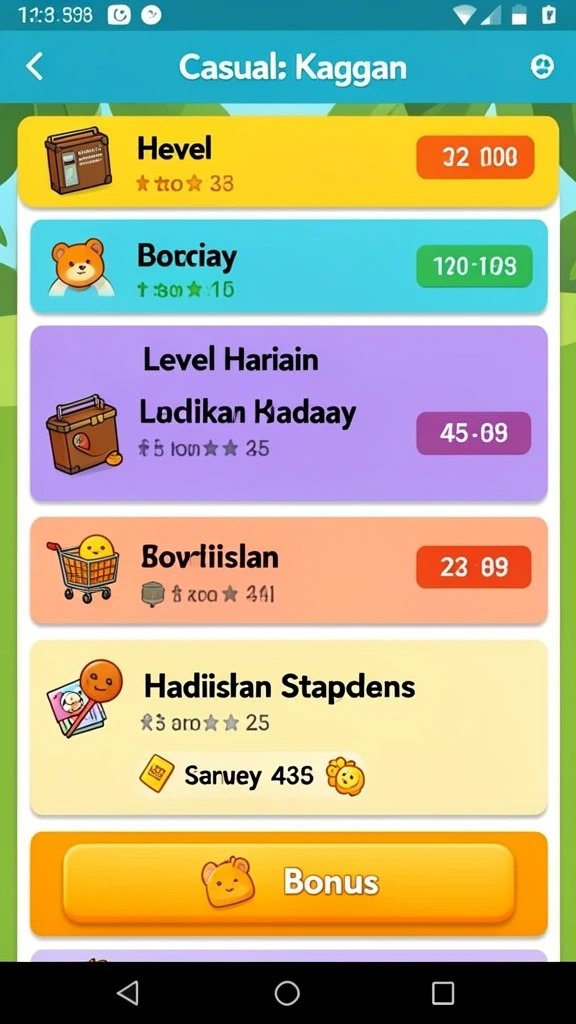
Task: Open the Bovtiislan shopping cart card
Action: [x=288, y=570]
